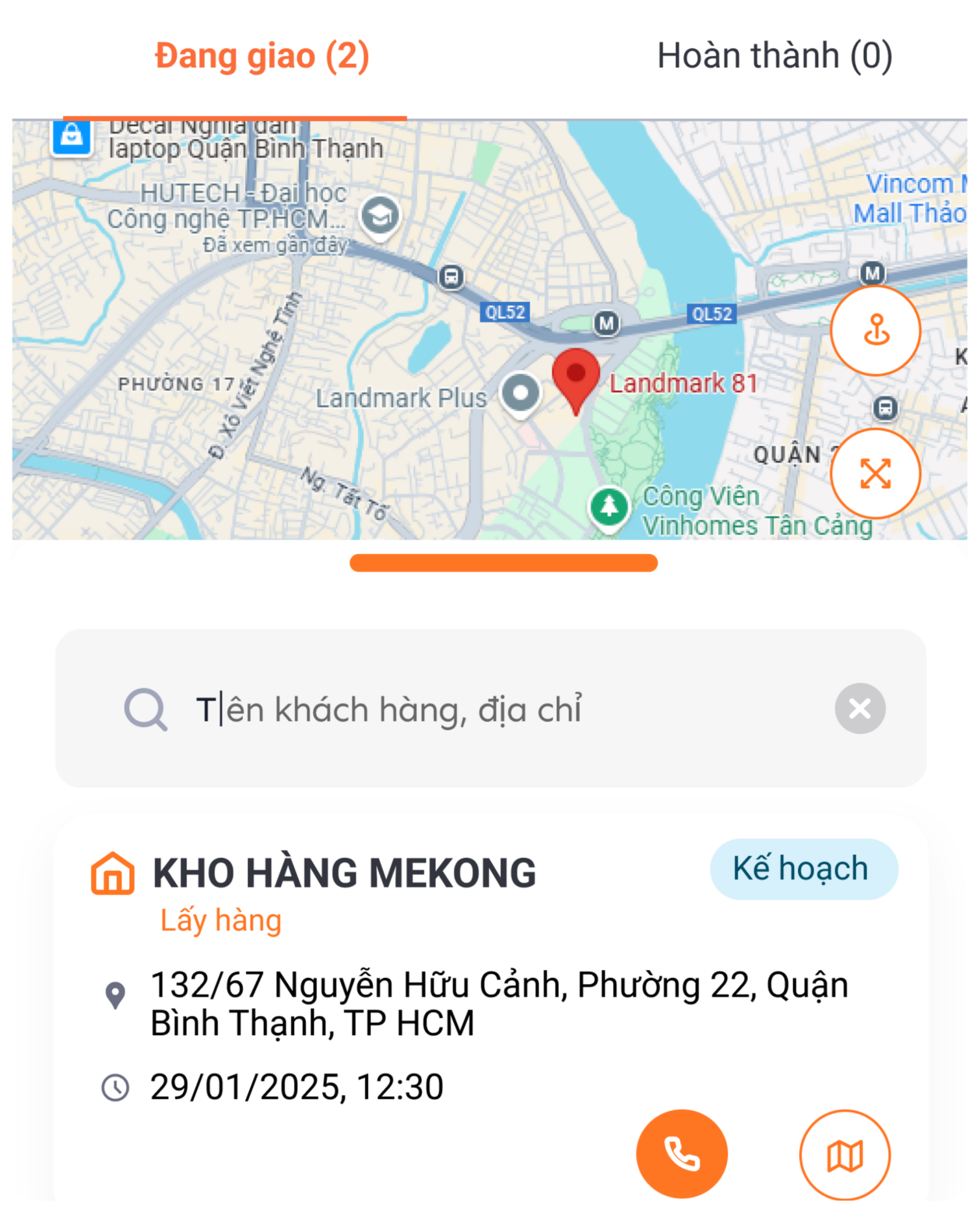Clear the search field text
This screenshot has width=980, height=1216.
click(x=860, y=708)
